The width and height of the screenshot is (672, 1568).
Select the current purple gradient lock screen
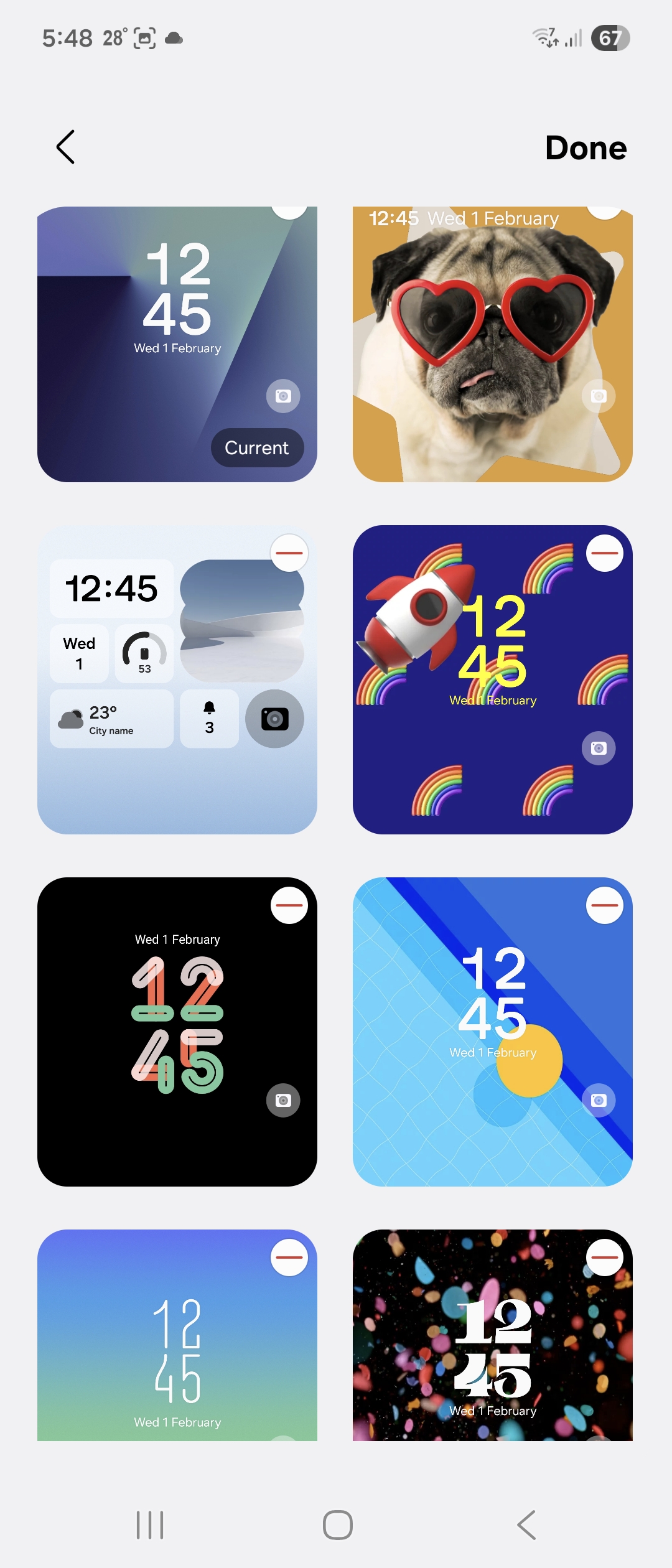point(177,344)
